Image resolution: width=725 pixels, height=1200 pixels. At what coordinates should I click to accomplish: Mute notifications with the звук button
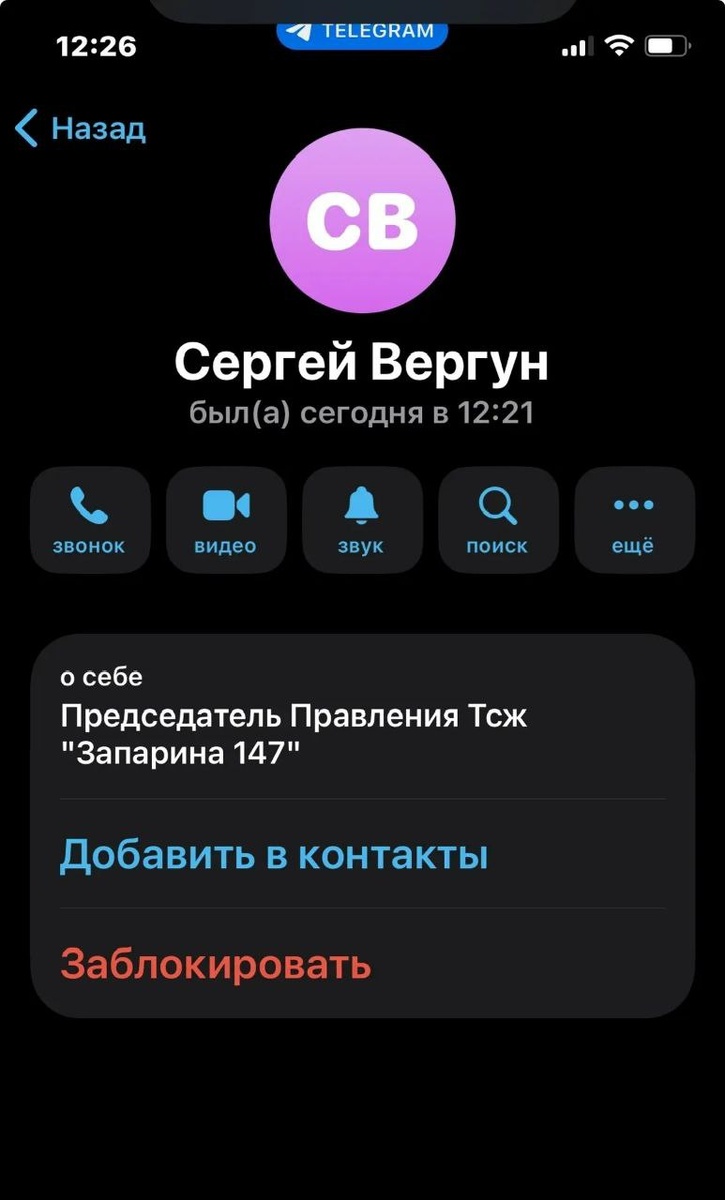pos(362,520)
